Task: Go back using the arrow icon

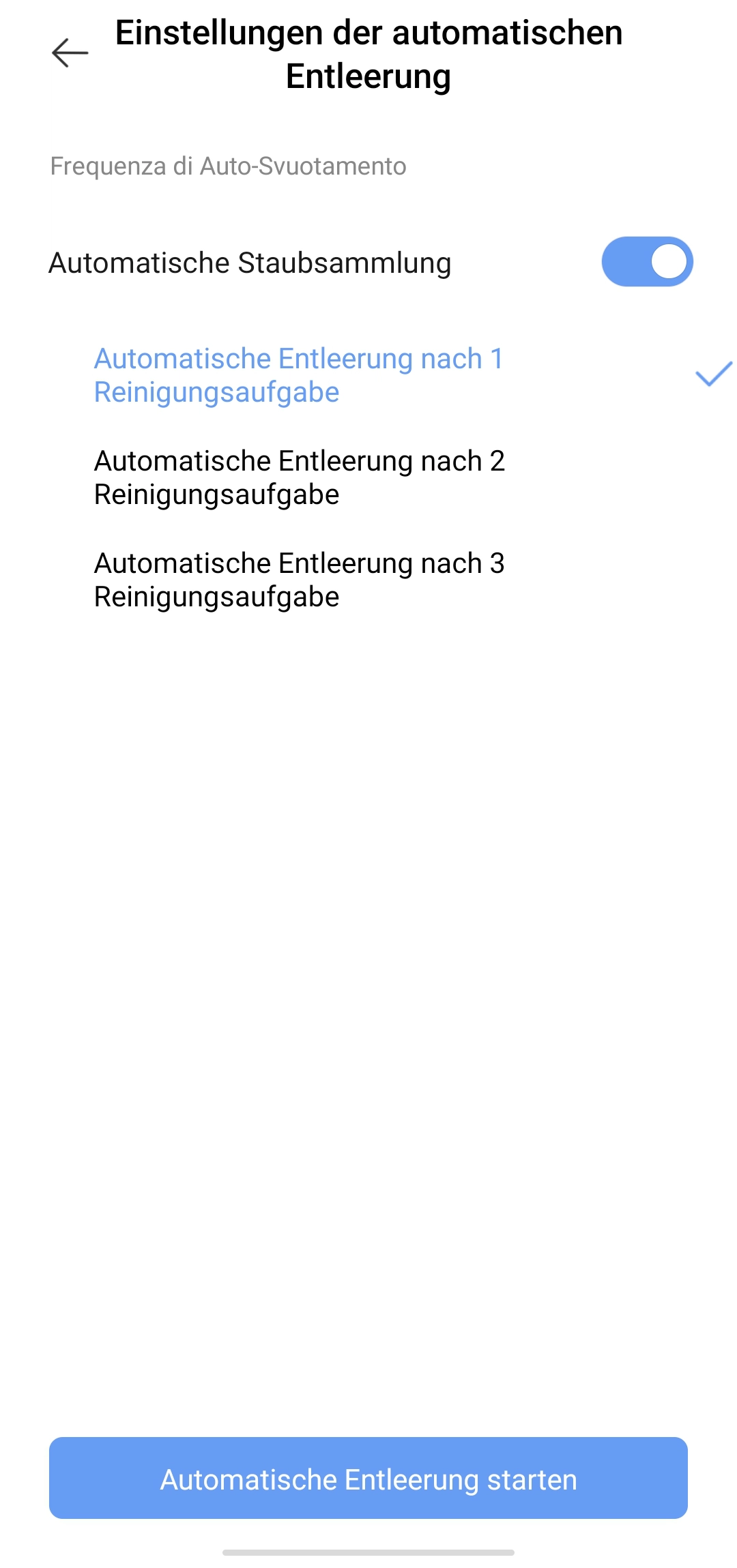Action: [70, 53]
